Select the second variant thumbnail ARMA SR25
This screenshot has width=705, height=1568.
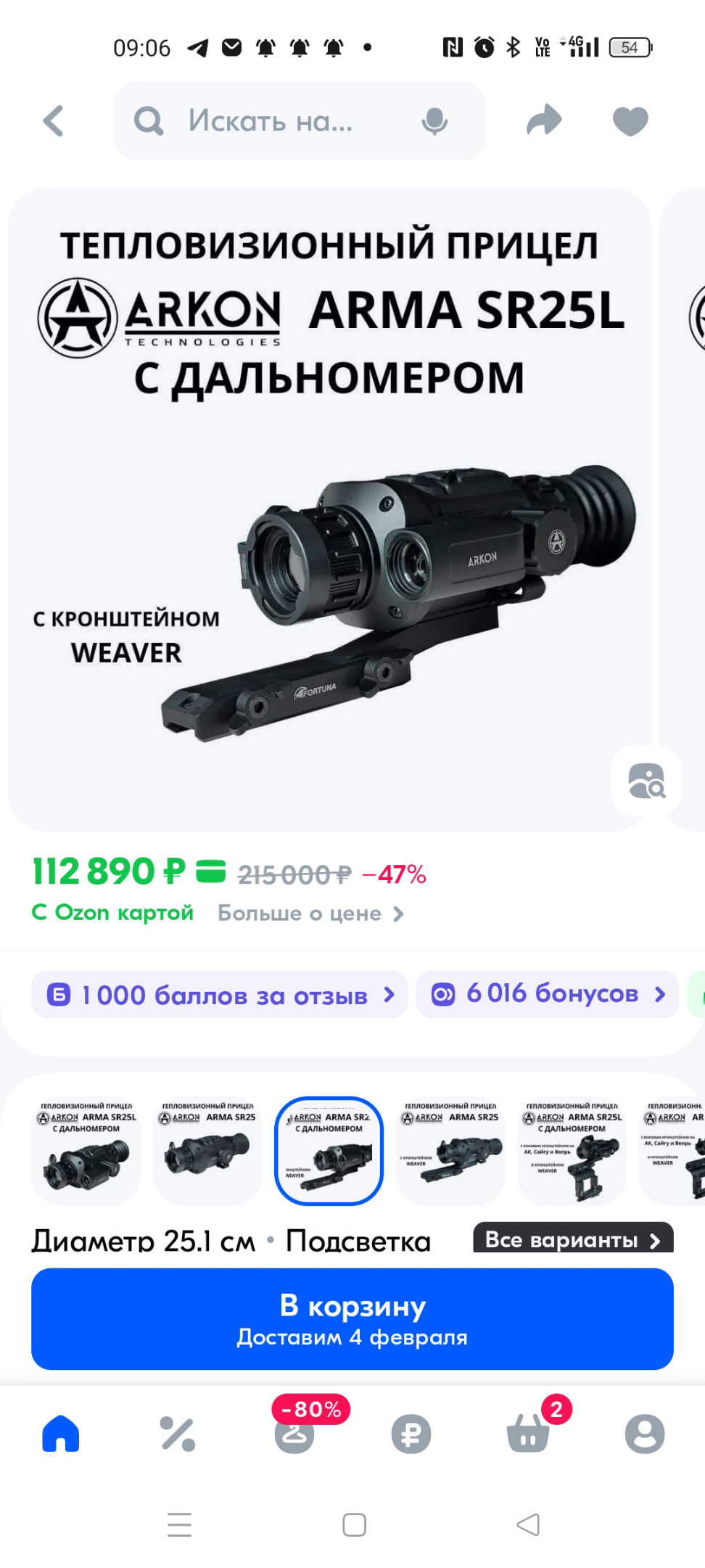[207, 1151]
